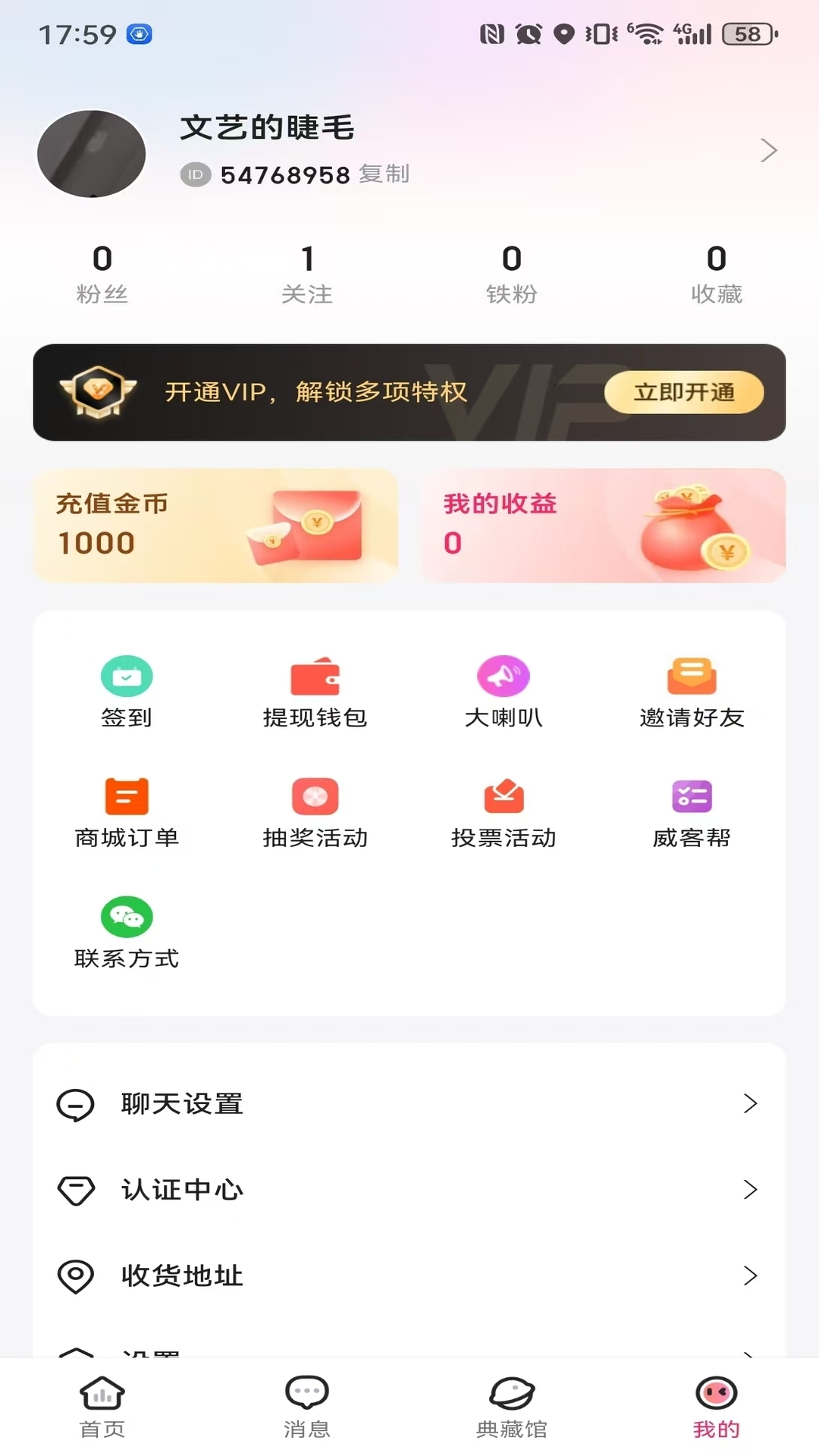The image size is (819, 1456).
Task: Tap the WeChat 联系方式 contact icon
Action: pyautogui.click(x=127, y=918)
